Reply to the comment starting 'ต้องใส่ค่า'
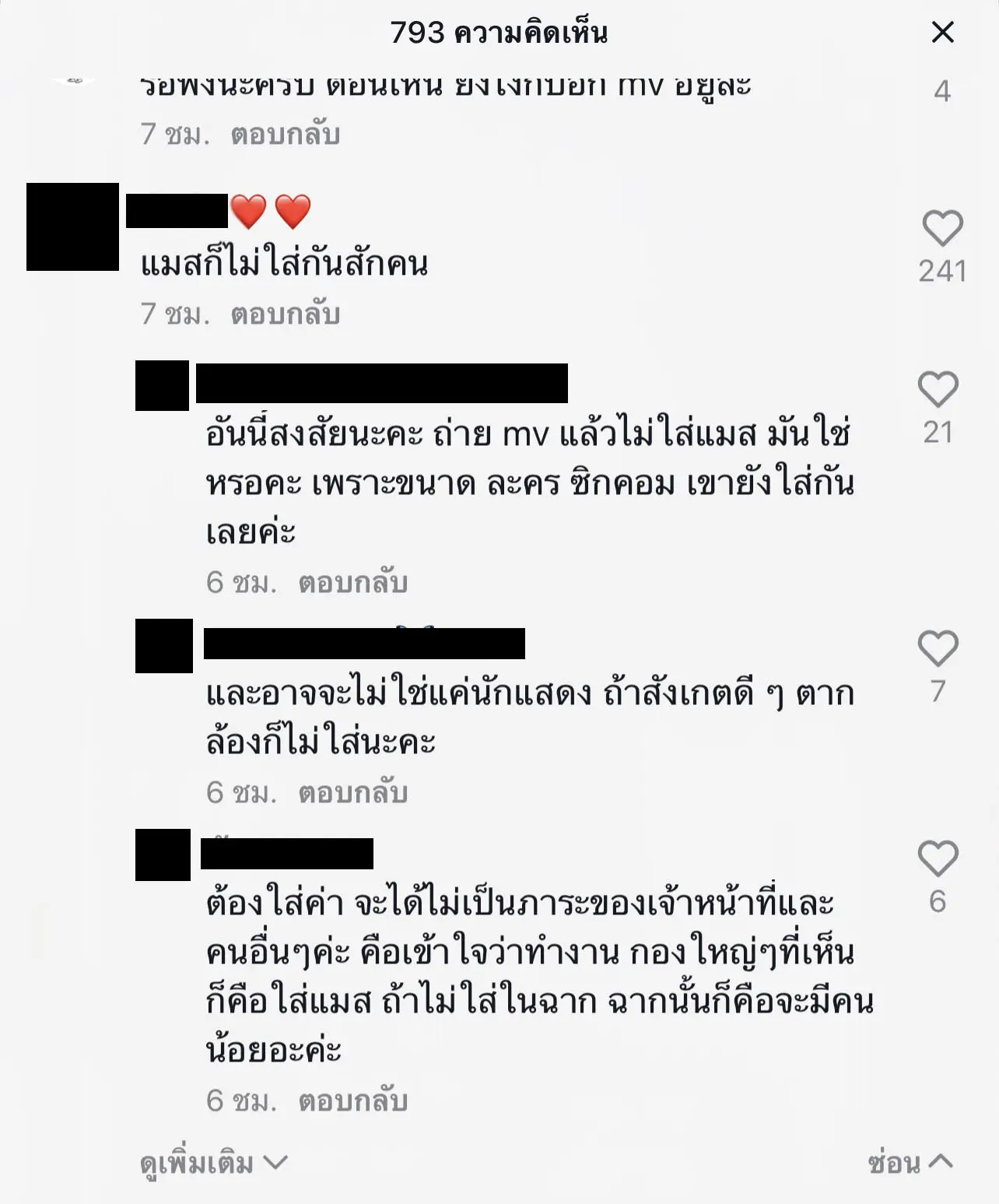999x1204 pixels. point(352,1100)
